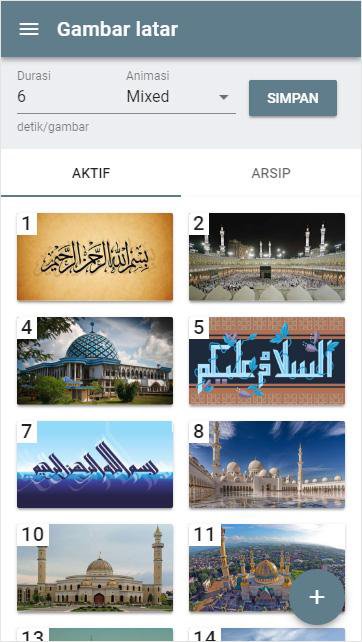Choose background image number 7
The image size is (362, 642).
click(95, 465)
